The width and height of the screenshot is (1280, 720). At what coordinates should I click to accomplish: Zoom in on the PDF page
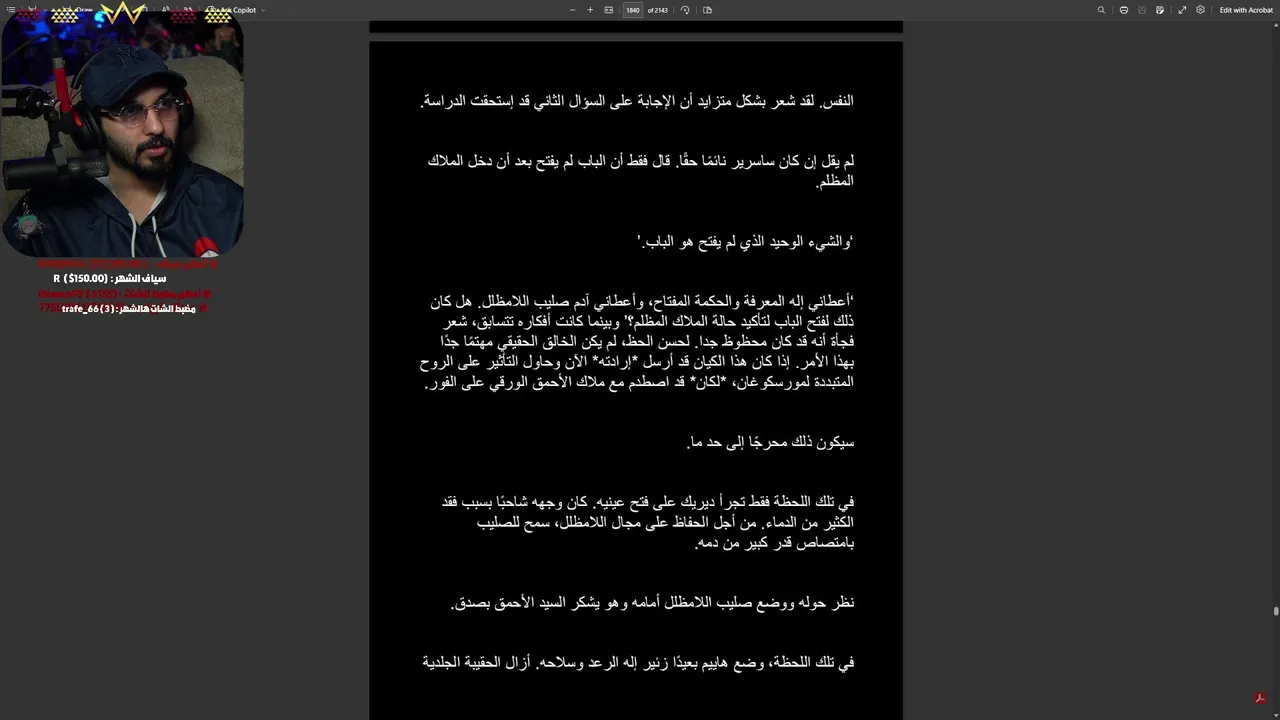click(x=590, y=10)
